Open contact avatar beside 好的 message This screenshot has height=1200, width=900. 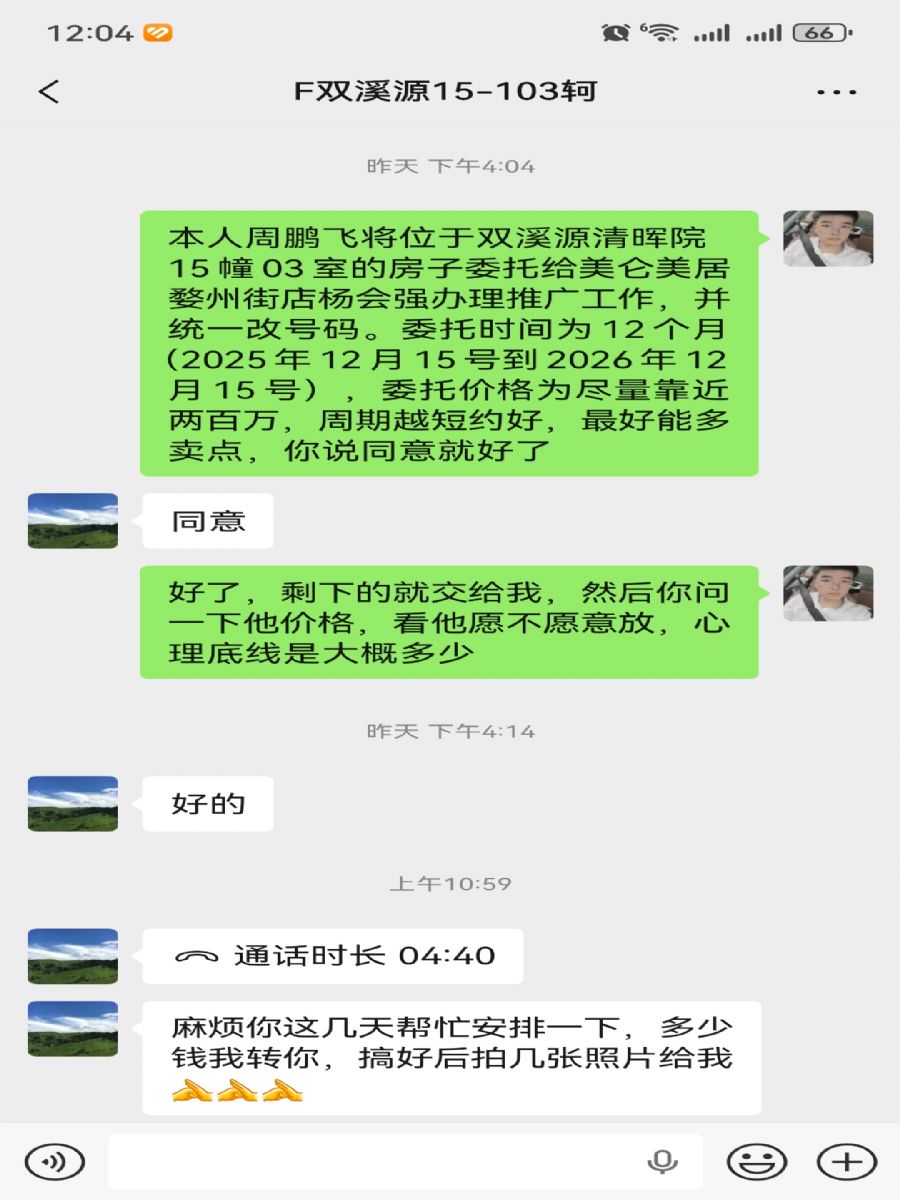point(73,804)
